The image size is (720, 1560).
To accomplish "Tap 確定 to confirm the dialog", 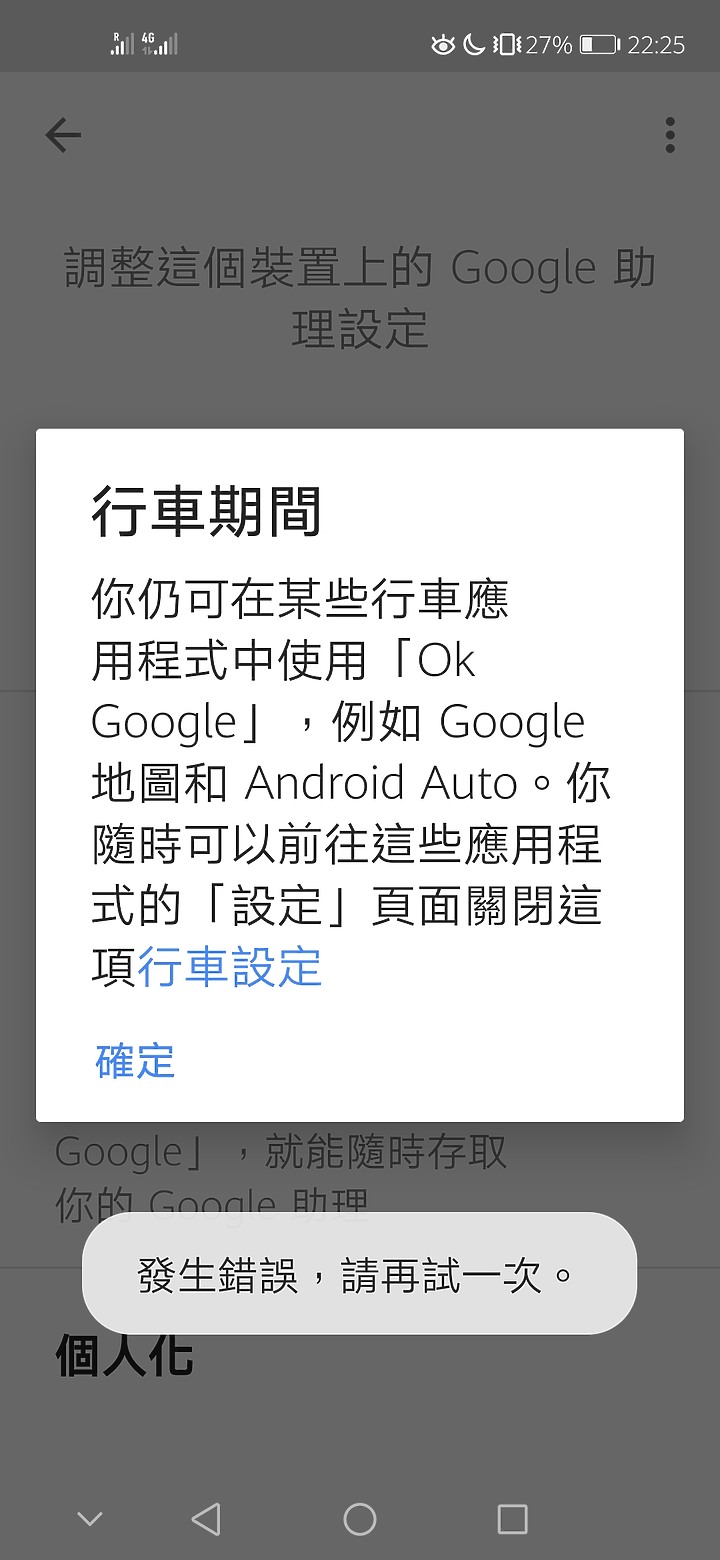I will 135,1061.
